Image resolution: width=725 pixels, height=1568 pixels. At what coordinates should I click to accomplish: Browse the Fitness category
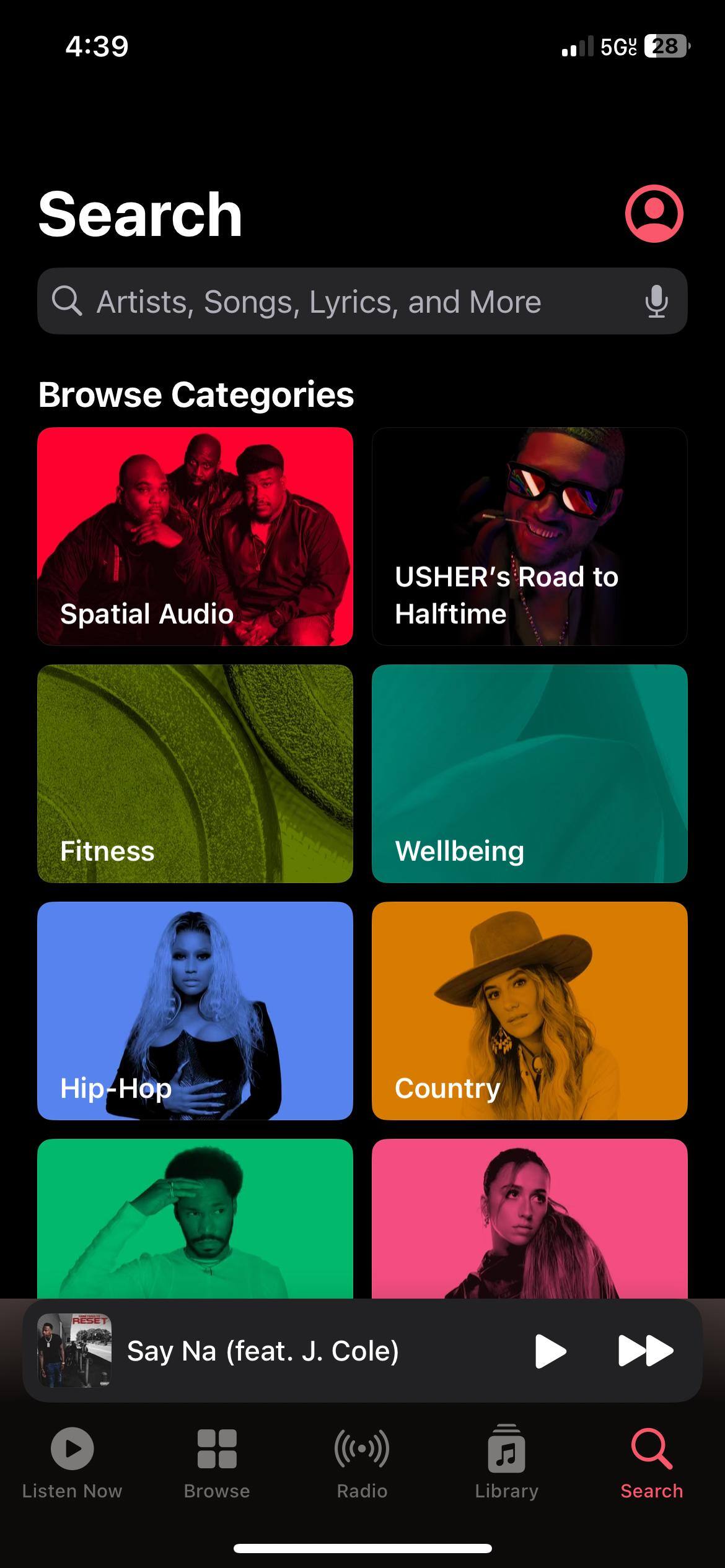click(x=195, y=773)
